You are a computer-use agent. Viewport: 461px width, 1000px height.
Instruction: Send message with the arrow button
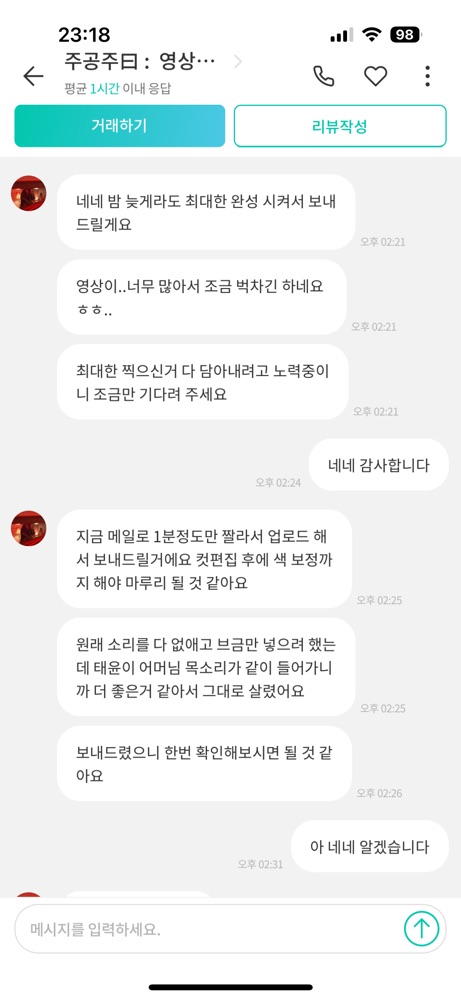(x=421, y=929)
